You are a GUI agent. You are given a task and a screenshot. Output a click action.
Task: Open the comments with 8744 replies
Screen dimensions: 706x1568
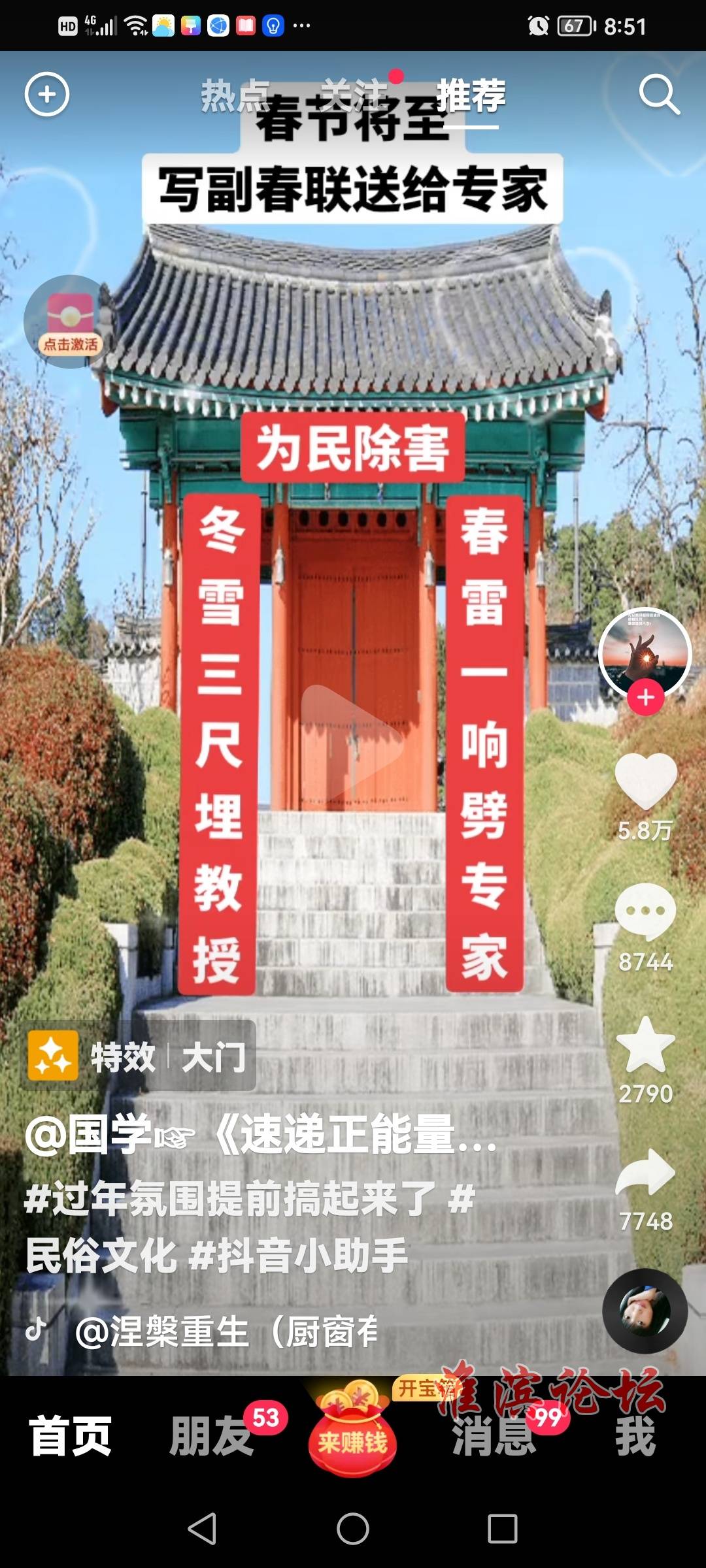646,911
